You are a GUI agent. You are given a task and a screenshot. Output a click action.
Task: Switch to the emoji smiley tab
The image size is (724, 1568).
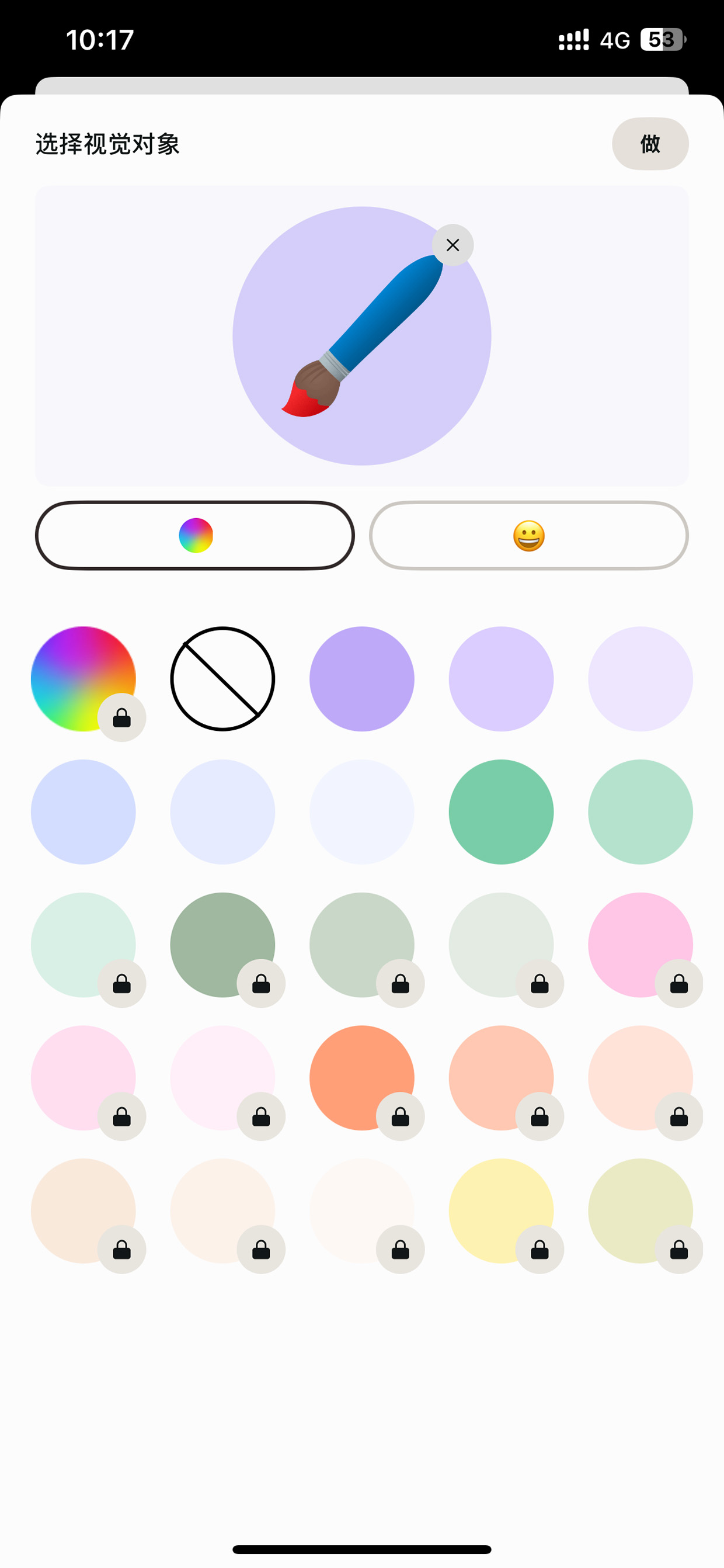[x=529, y=536]
